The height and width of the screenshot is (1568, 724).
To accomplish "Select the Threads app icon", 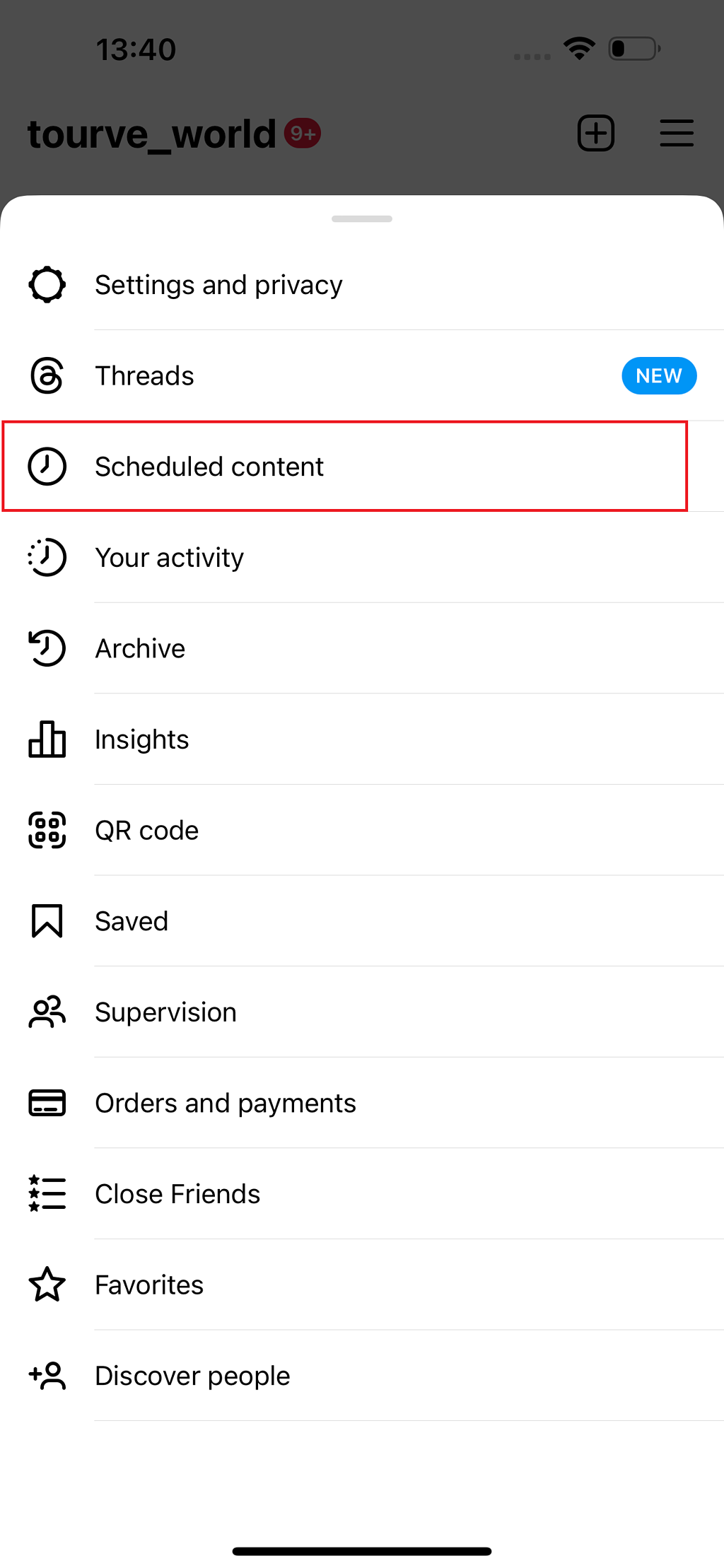I will tap(47, 375).
